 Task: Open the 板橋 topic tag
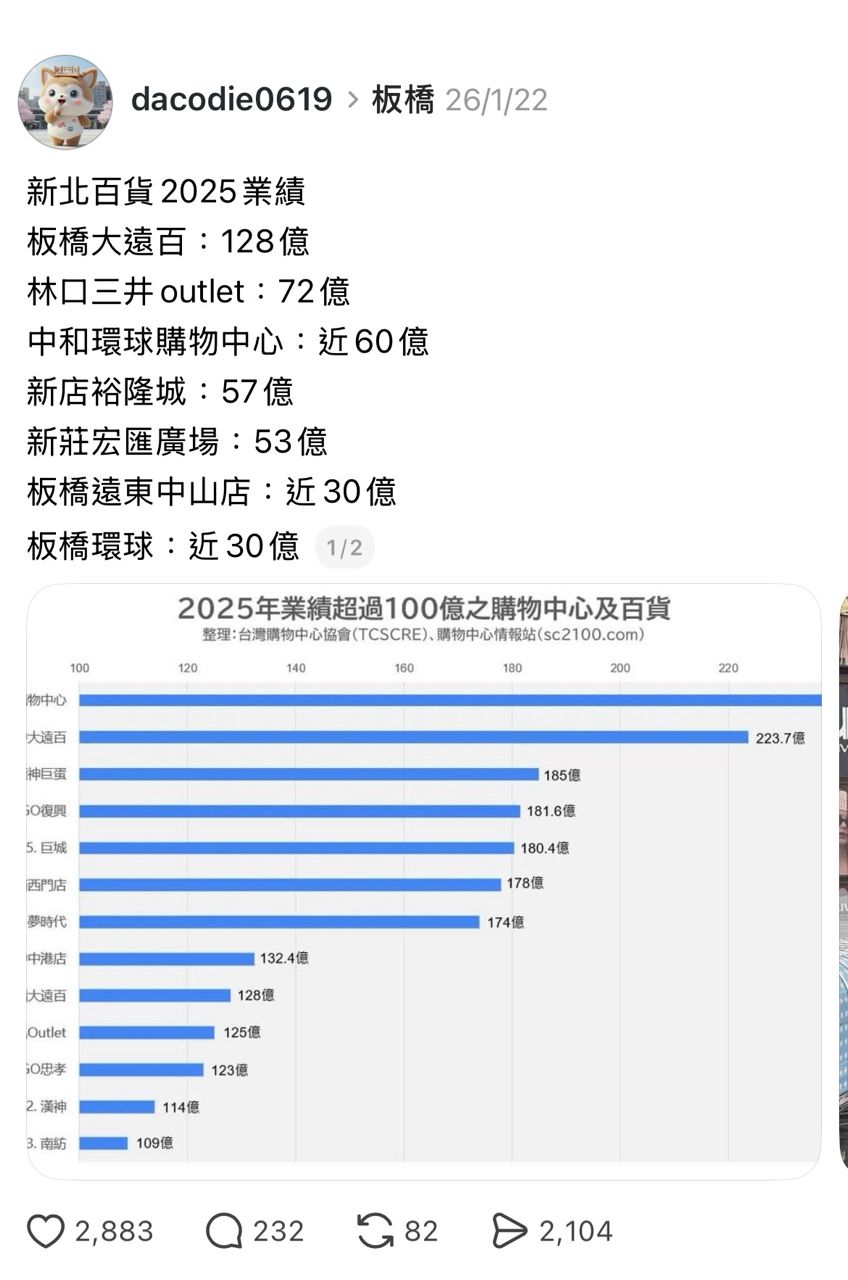point(403,100)
